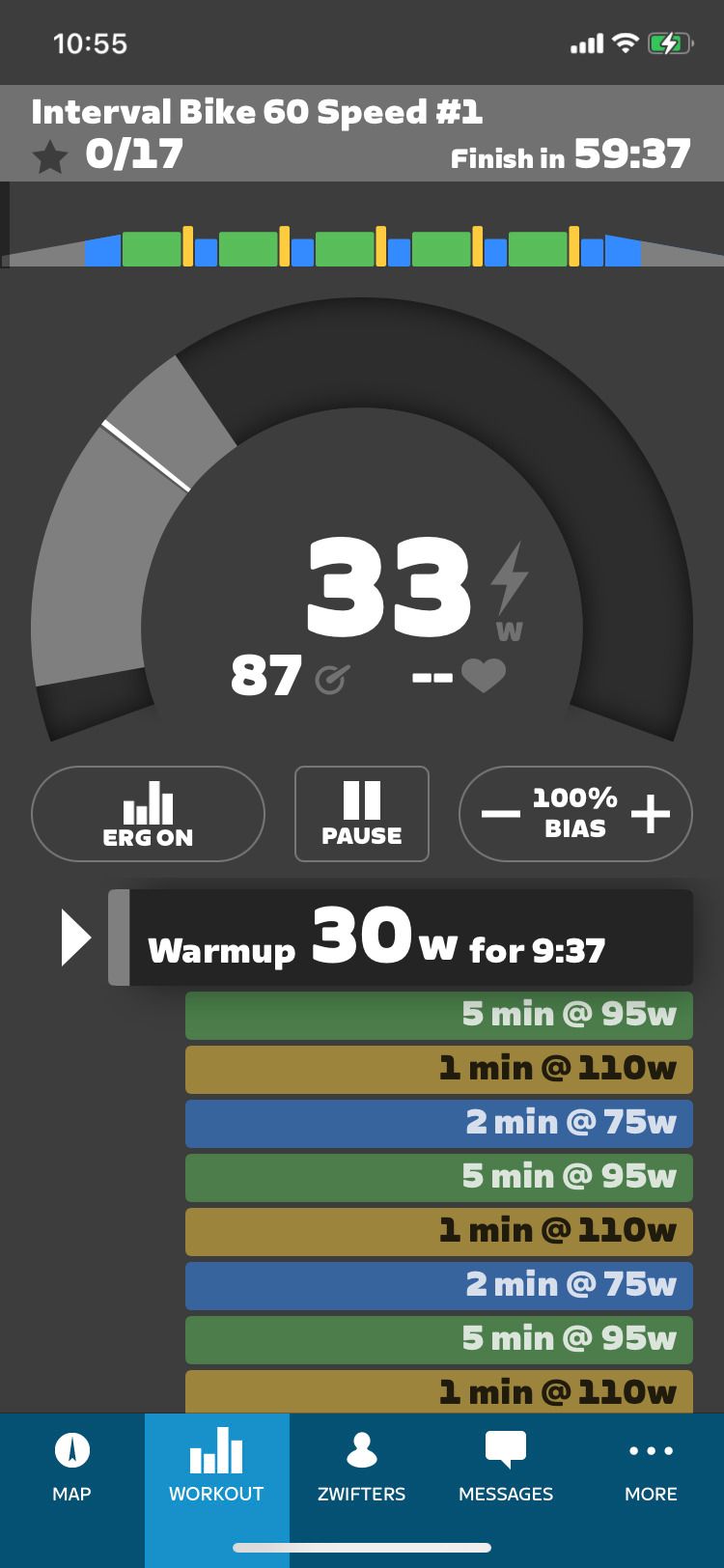Tap the power lightning bolt icon
Viewport: 724px width, 1568px height.
(508, 576)
